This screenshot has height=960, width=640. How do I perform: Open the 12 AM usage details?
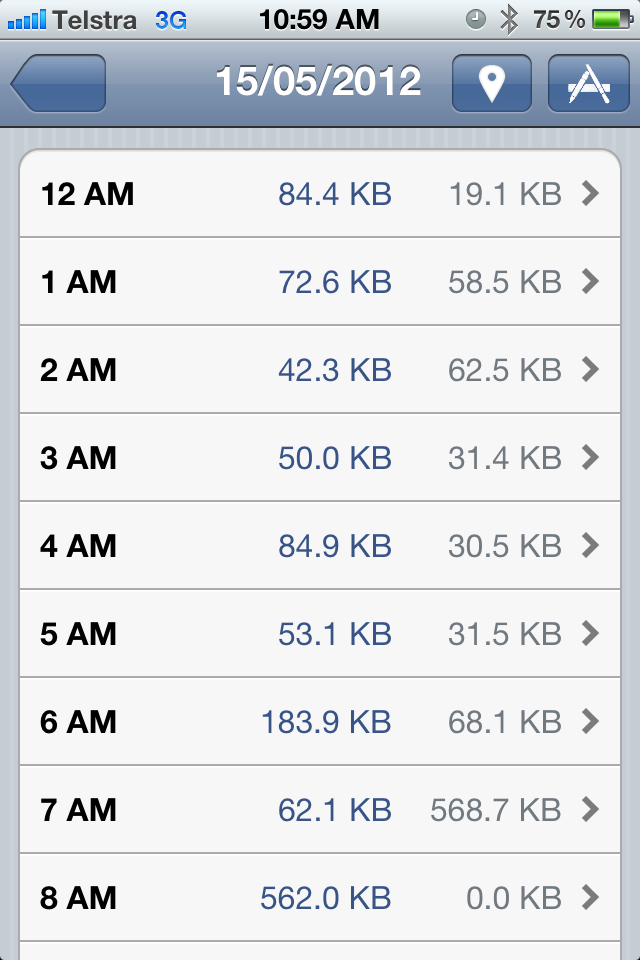320,194
